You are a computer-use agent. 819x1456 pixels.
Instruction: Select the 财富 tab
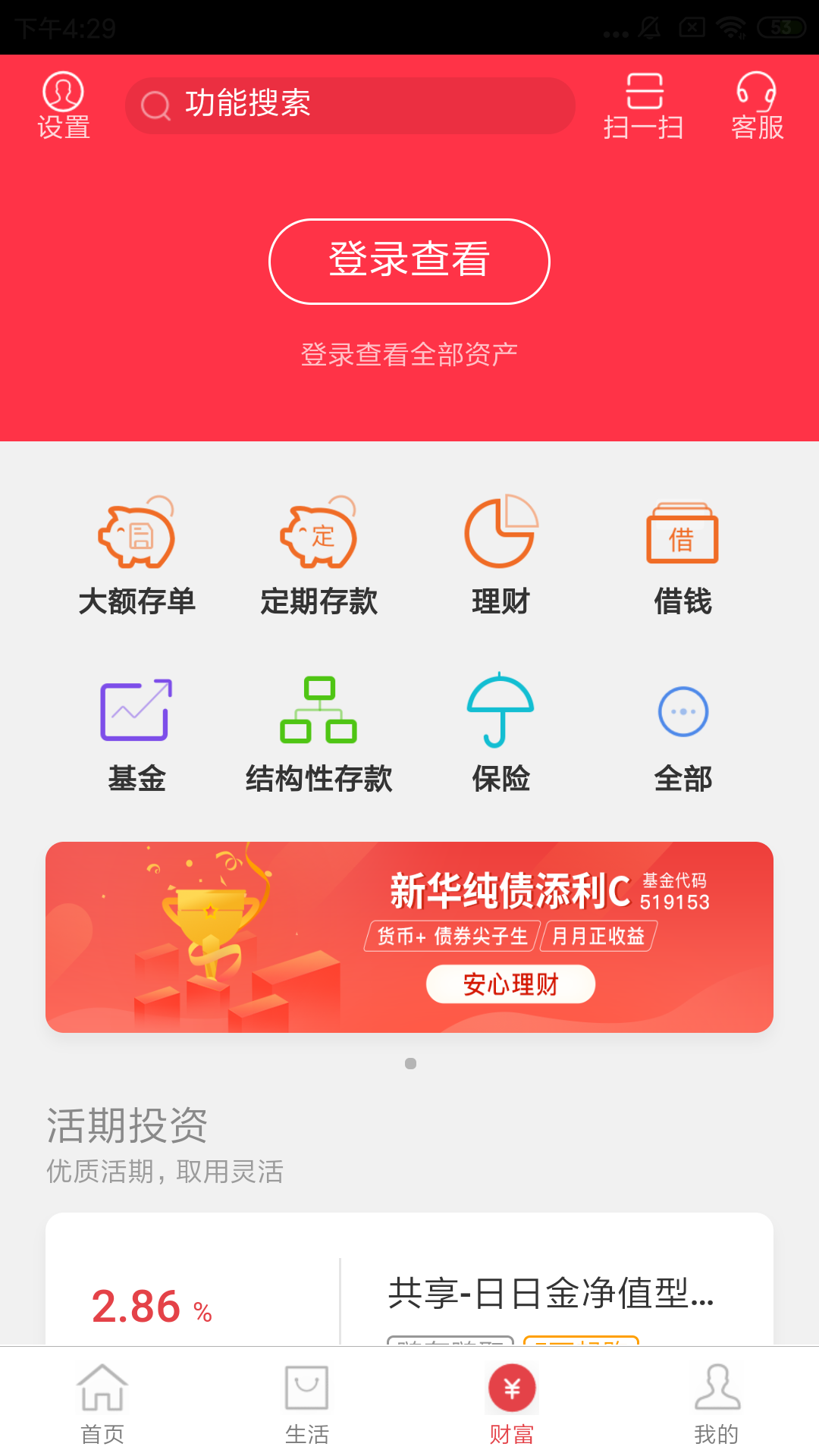pos(512,1403)
